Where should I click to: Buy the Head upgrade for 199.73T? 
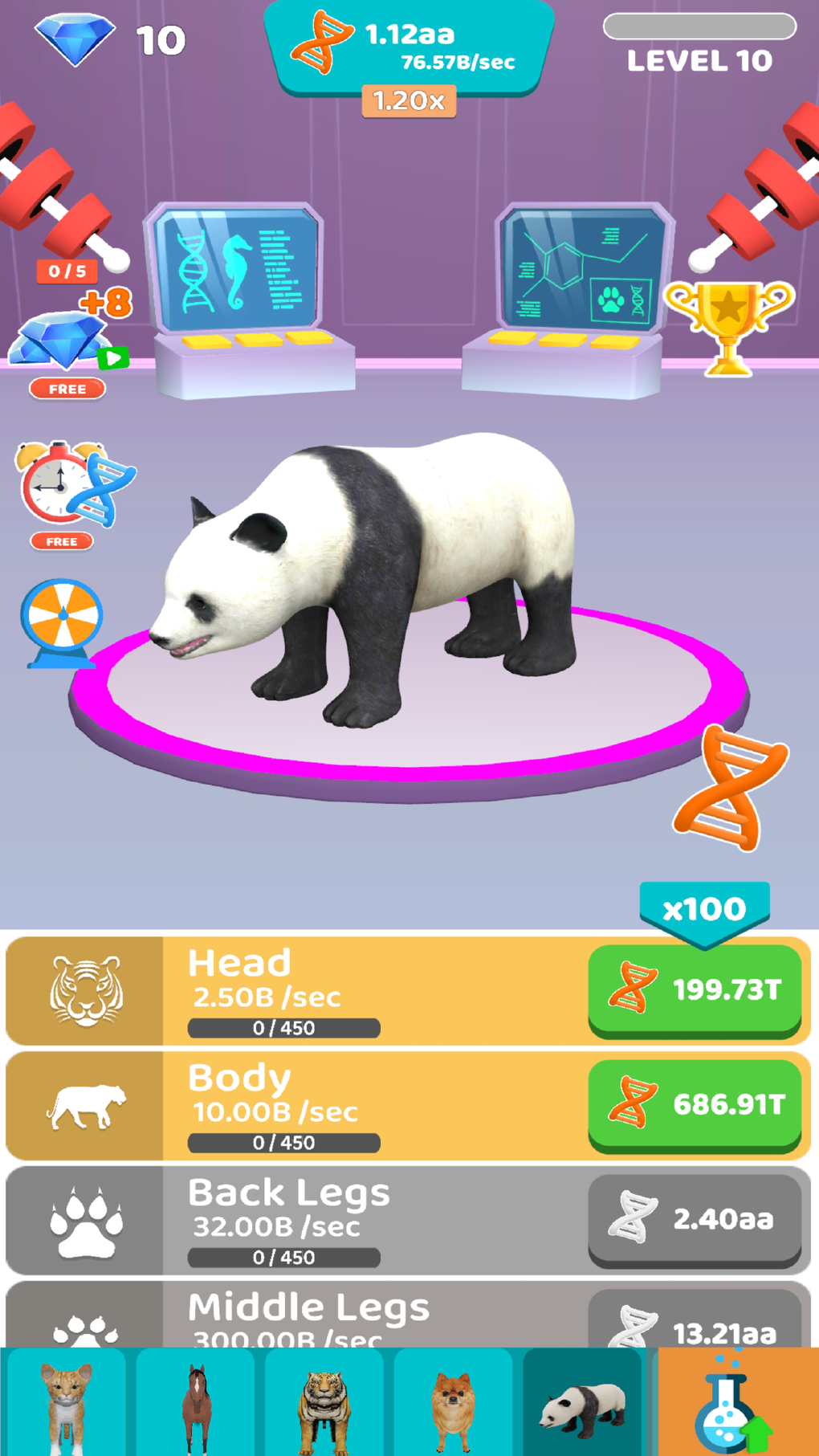pyautogui.click(x=695, y=989)
